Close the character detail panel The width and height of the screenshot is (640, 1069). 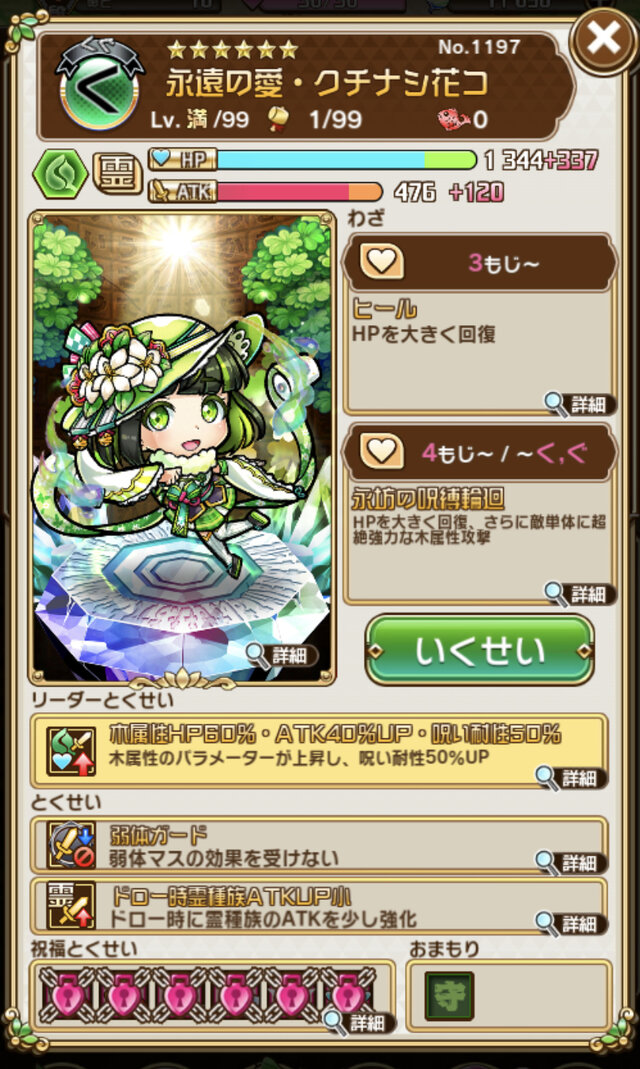pyautogui.click(x=603, y=39)
